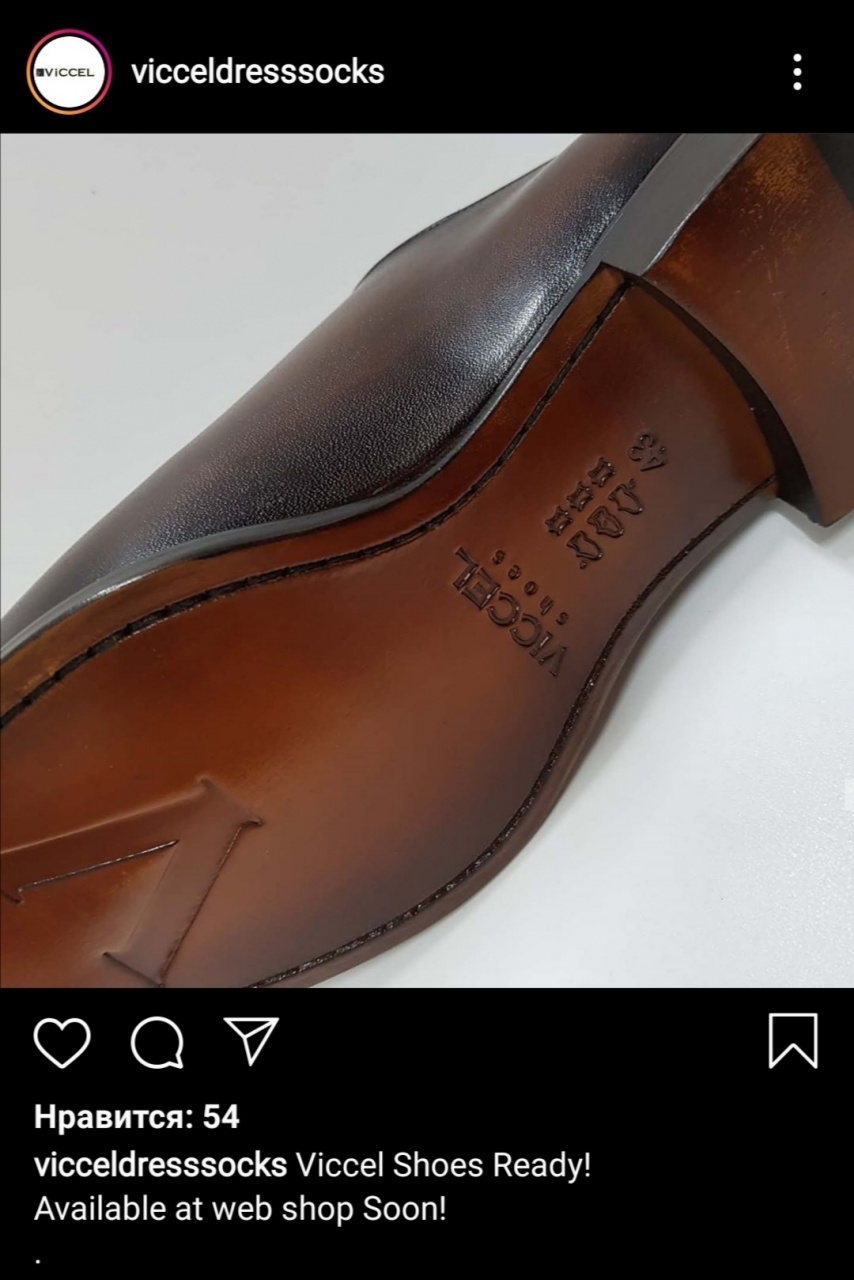Tap the shoe sole photo
854x1280 pixels.
coord(427,560)
